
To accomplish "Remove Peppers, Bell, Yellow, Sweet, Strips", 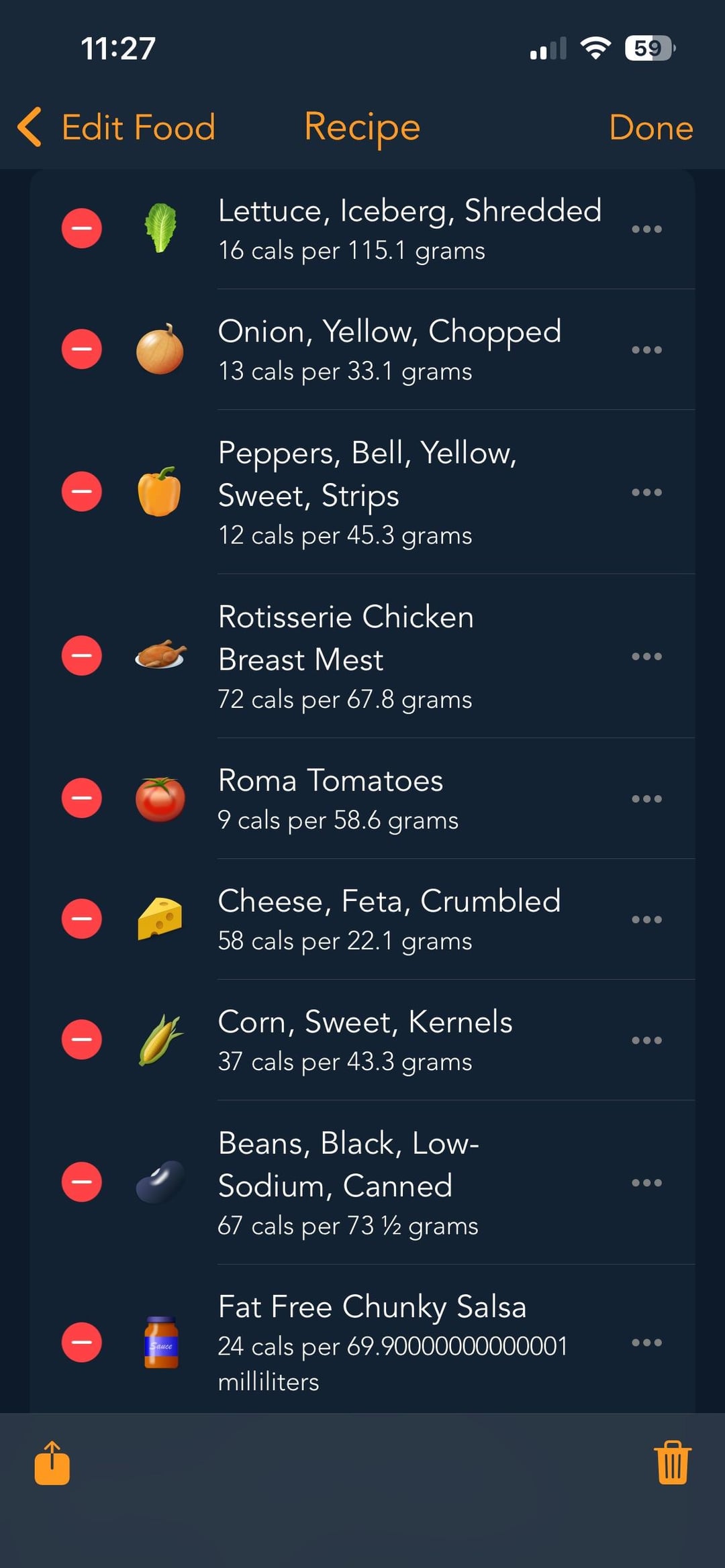I will [x=82, y=492].
